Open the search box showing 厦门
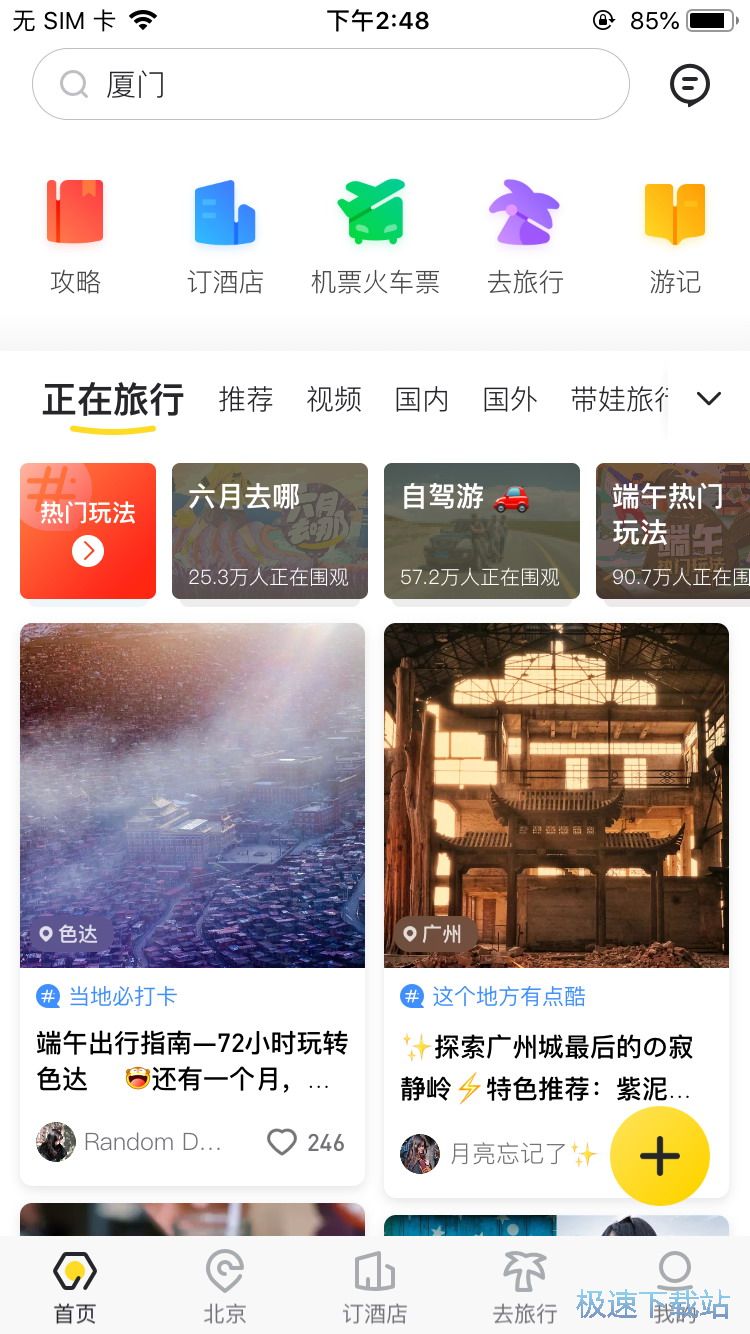 click(330, 85)
